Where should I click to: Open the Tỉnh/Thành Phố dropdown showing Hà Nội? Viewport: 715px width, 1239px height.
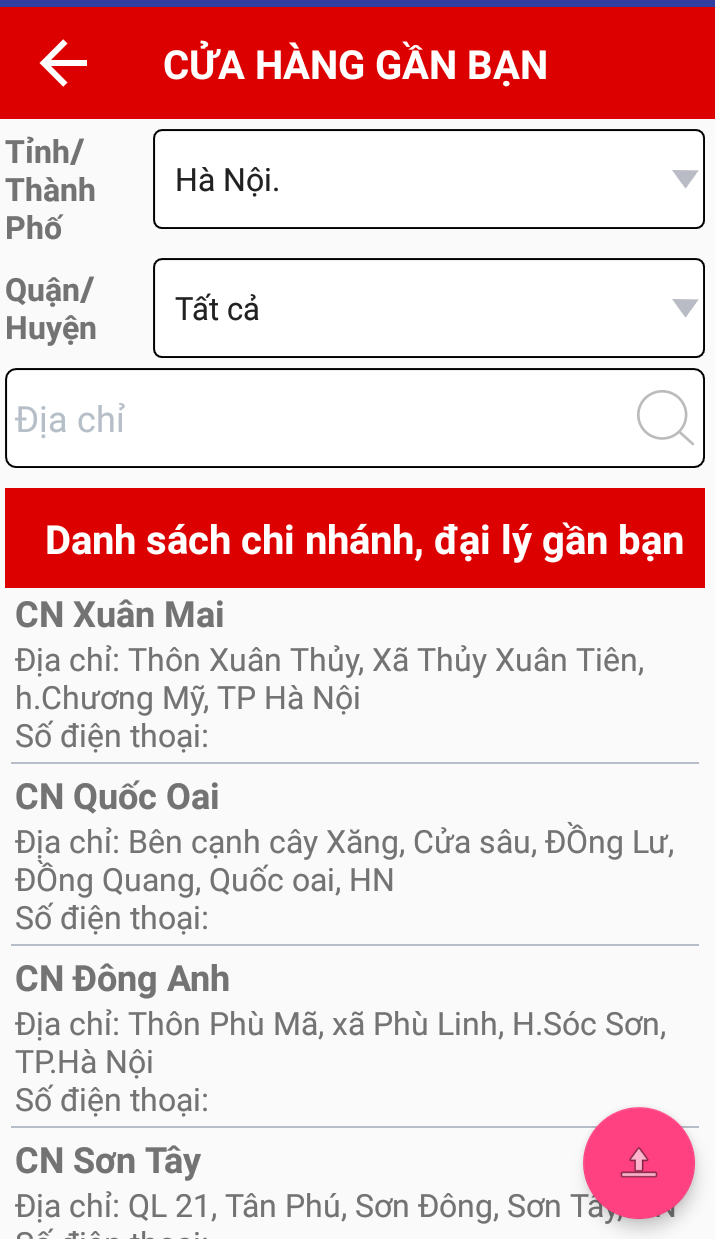click(x=429, y=179)
